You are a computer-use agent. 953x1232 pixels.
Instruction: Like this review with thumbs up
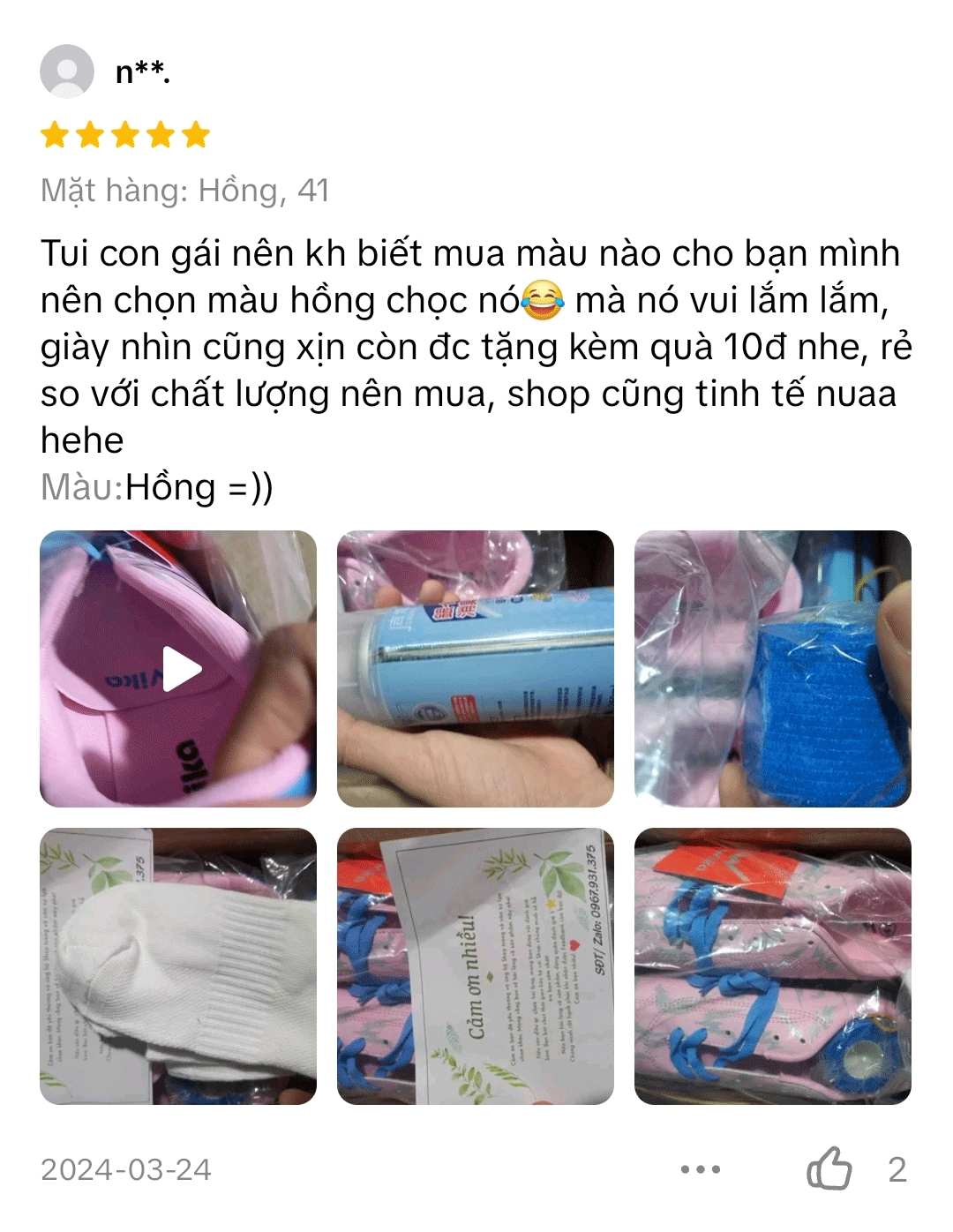tap(829, 1169)
